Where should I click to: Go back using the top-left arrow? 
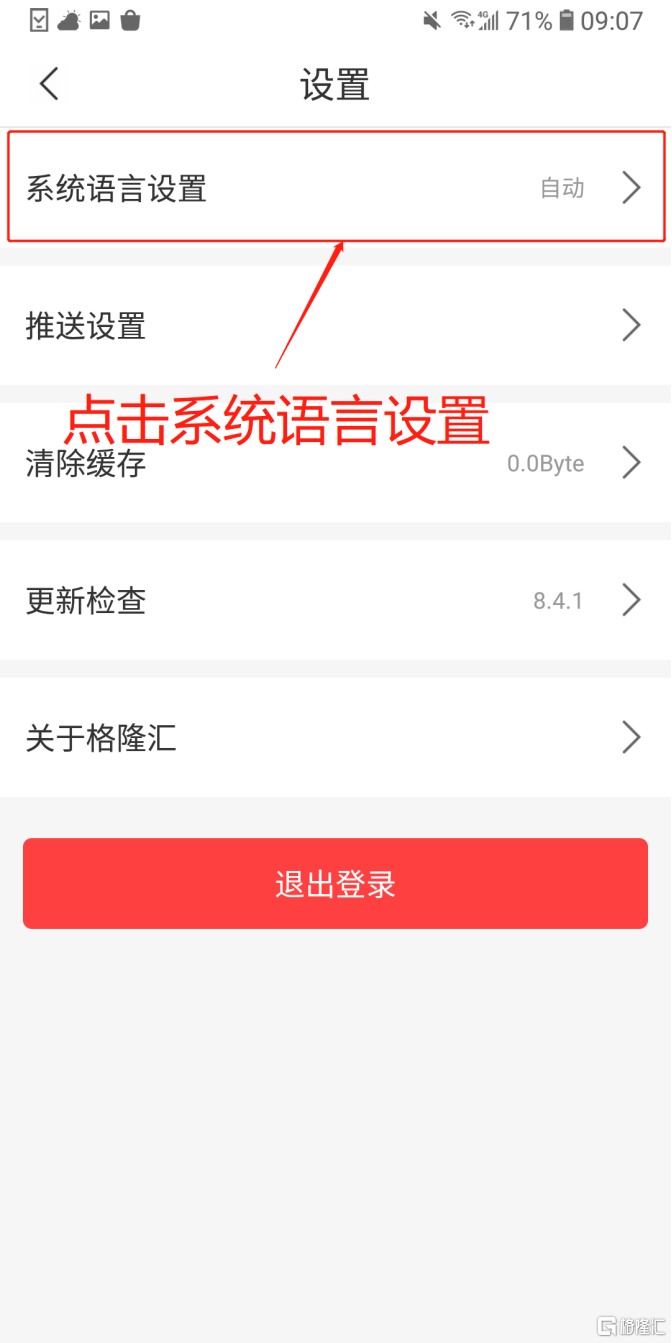49,84
